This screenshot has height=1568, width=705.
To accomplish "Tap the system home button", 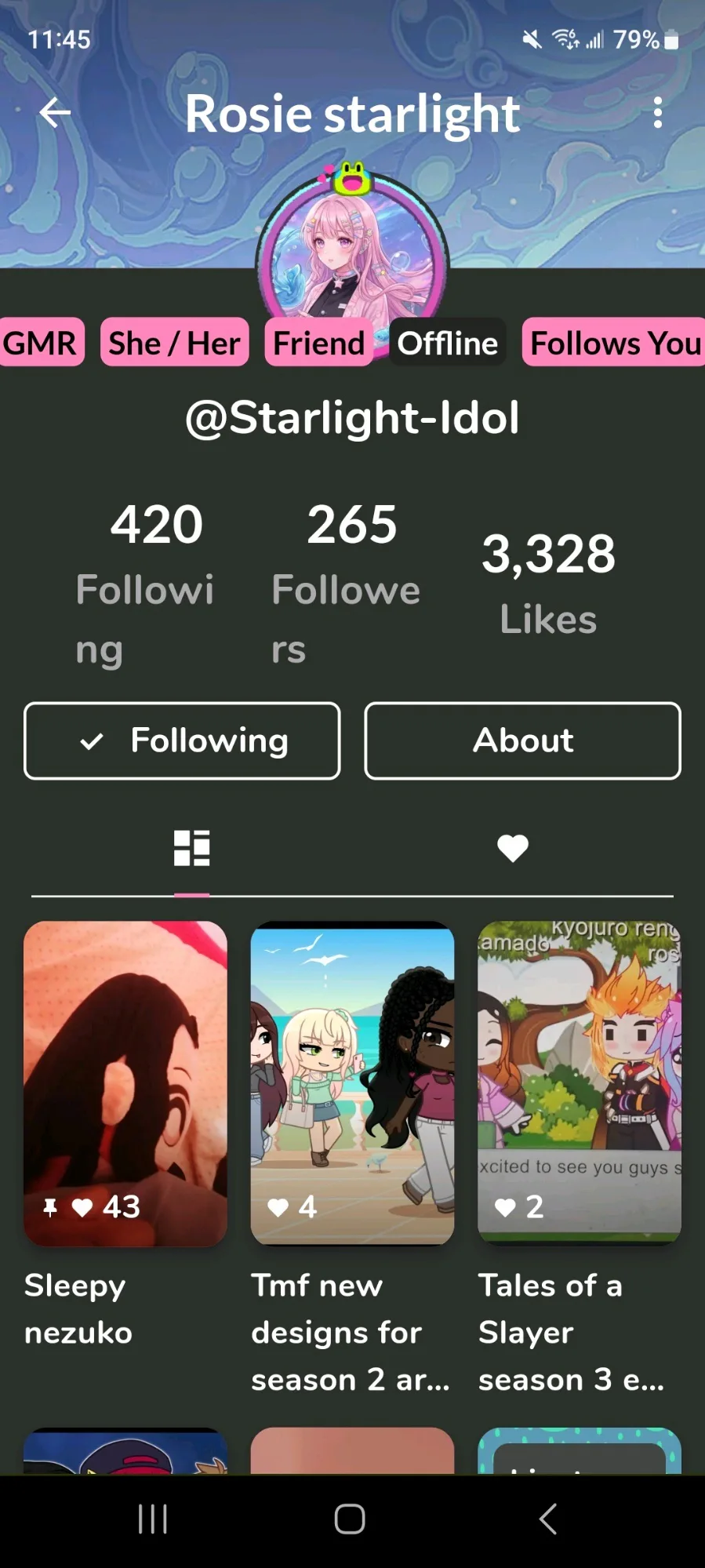I will coord(350,1519).
